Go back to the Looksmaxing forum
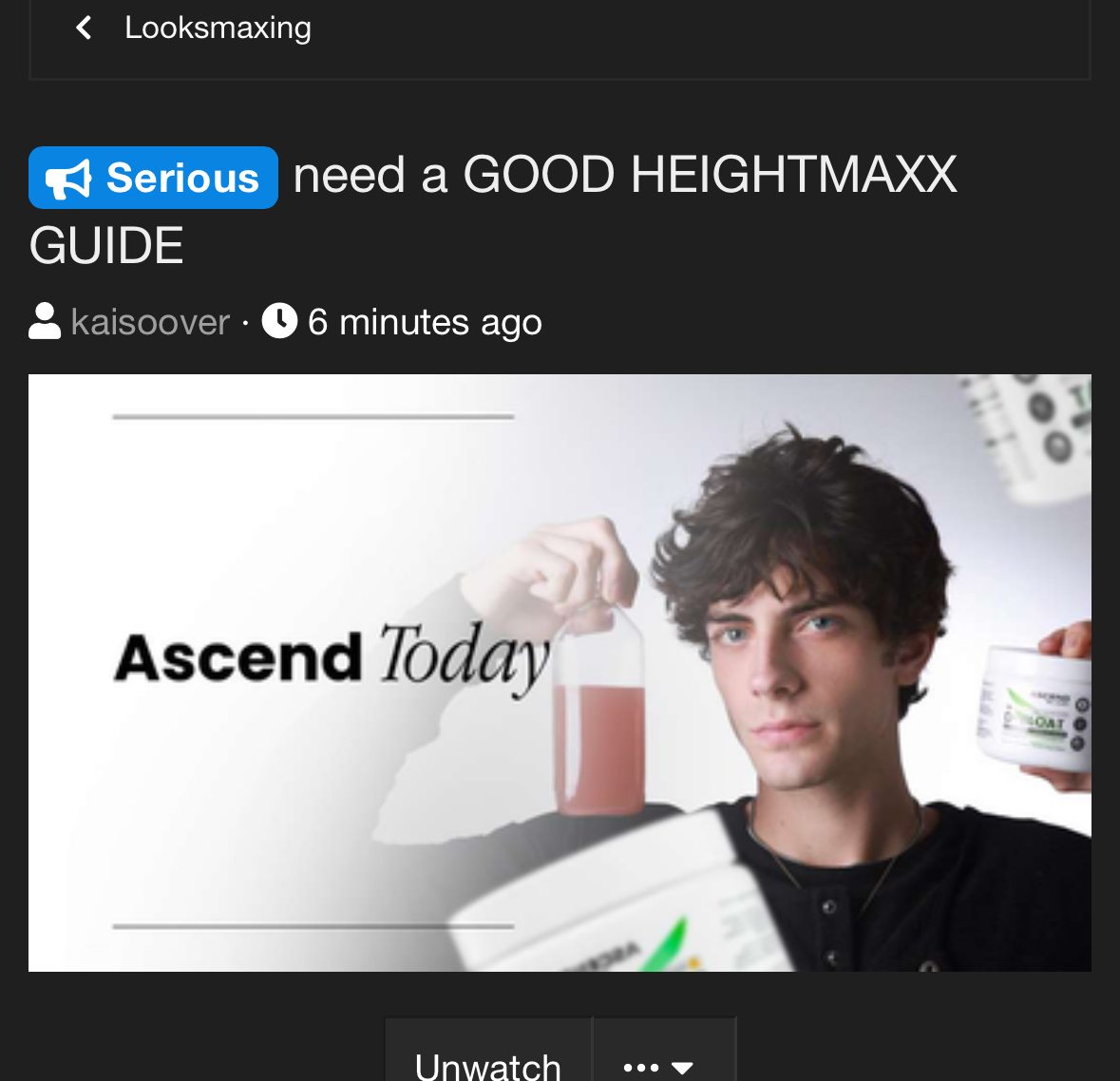 coord(217,28)
